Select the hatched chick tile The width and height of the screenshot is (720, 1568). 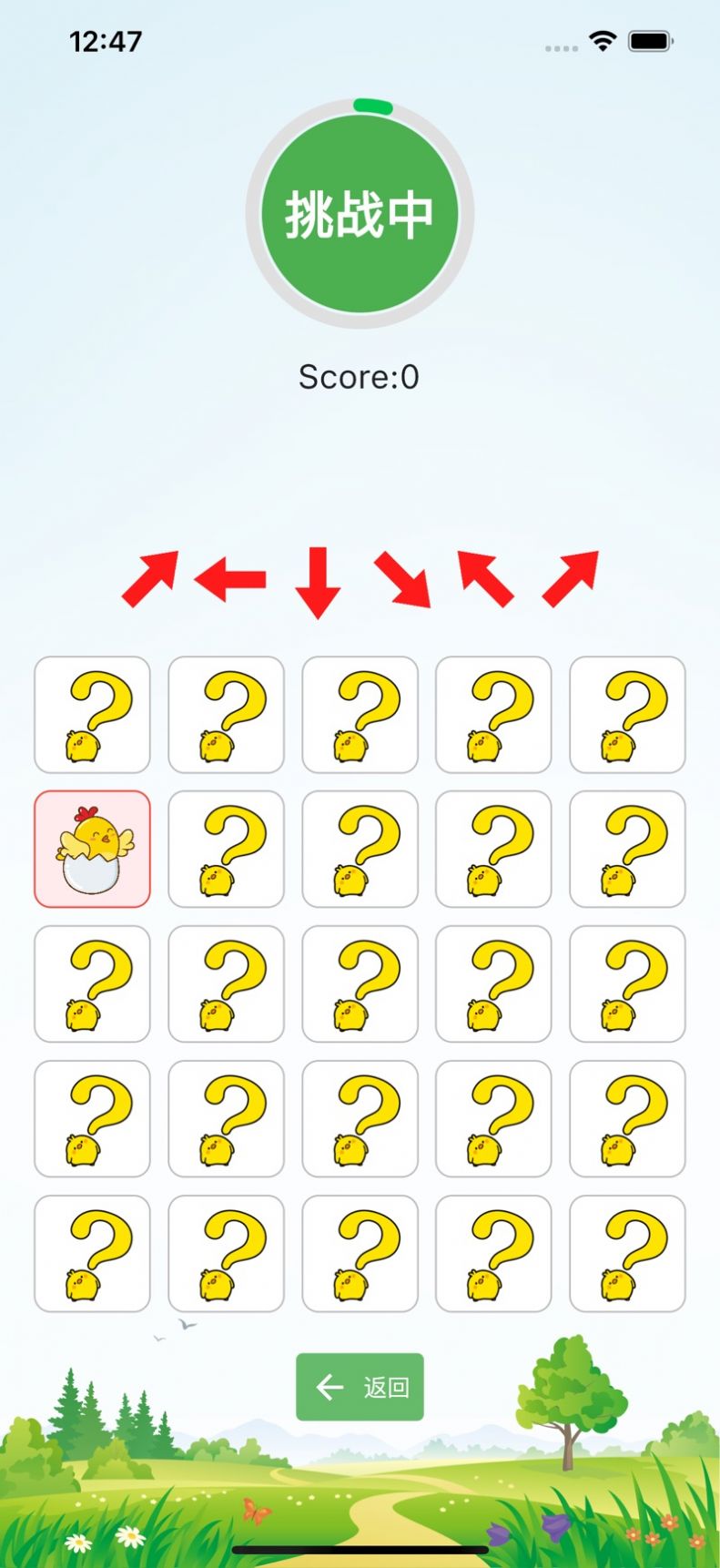click(x=92, y=849)
